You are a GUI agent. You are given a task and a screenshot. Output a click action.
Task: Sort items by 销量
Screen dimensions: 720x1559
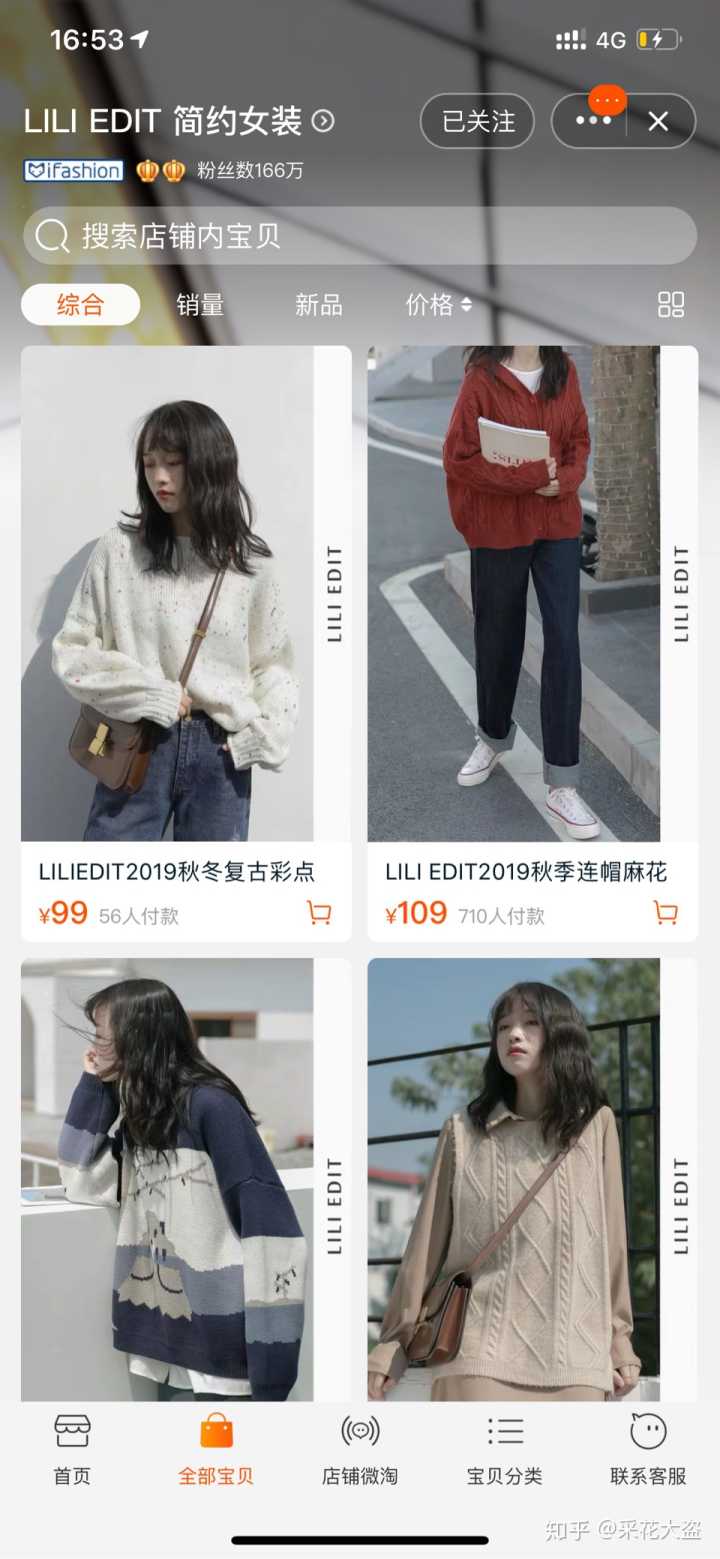pyautogui.click(x=200, y=305)
